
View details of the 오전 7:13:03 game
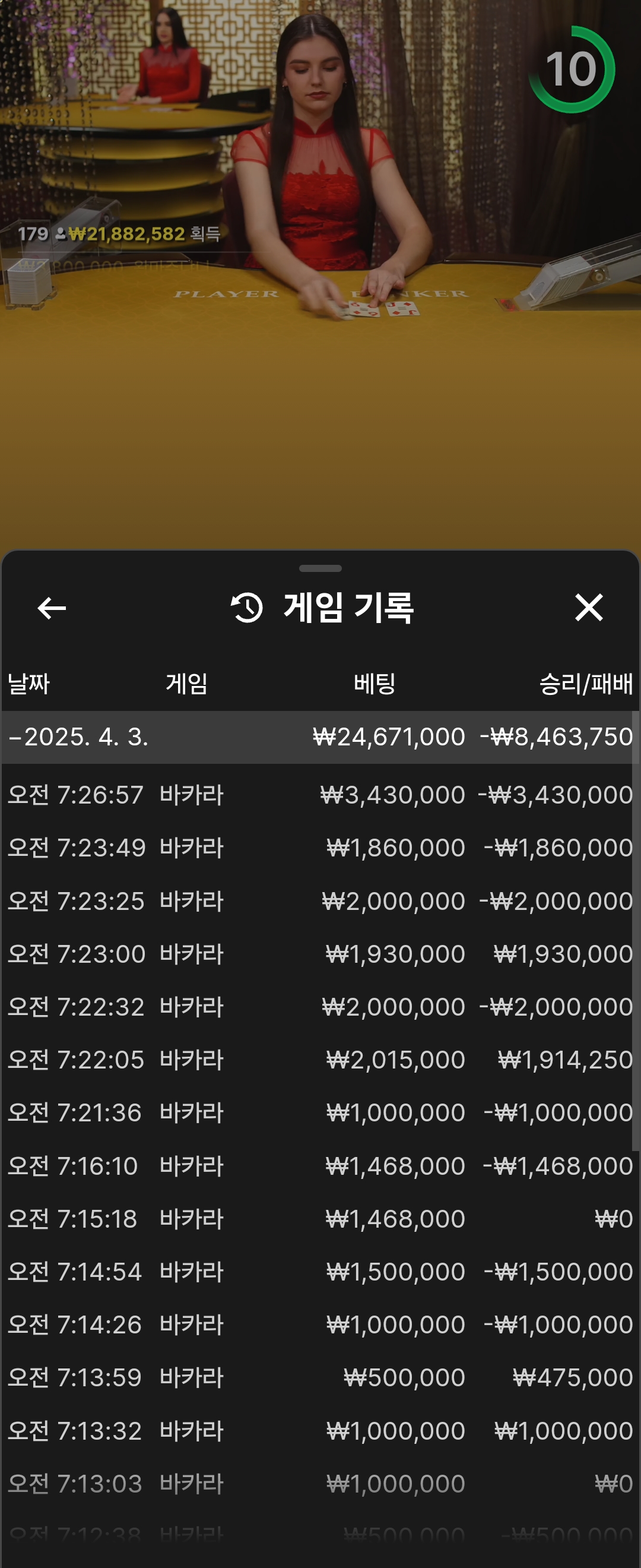(x=320, y=1484)
